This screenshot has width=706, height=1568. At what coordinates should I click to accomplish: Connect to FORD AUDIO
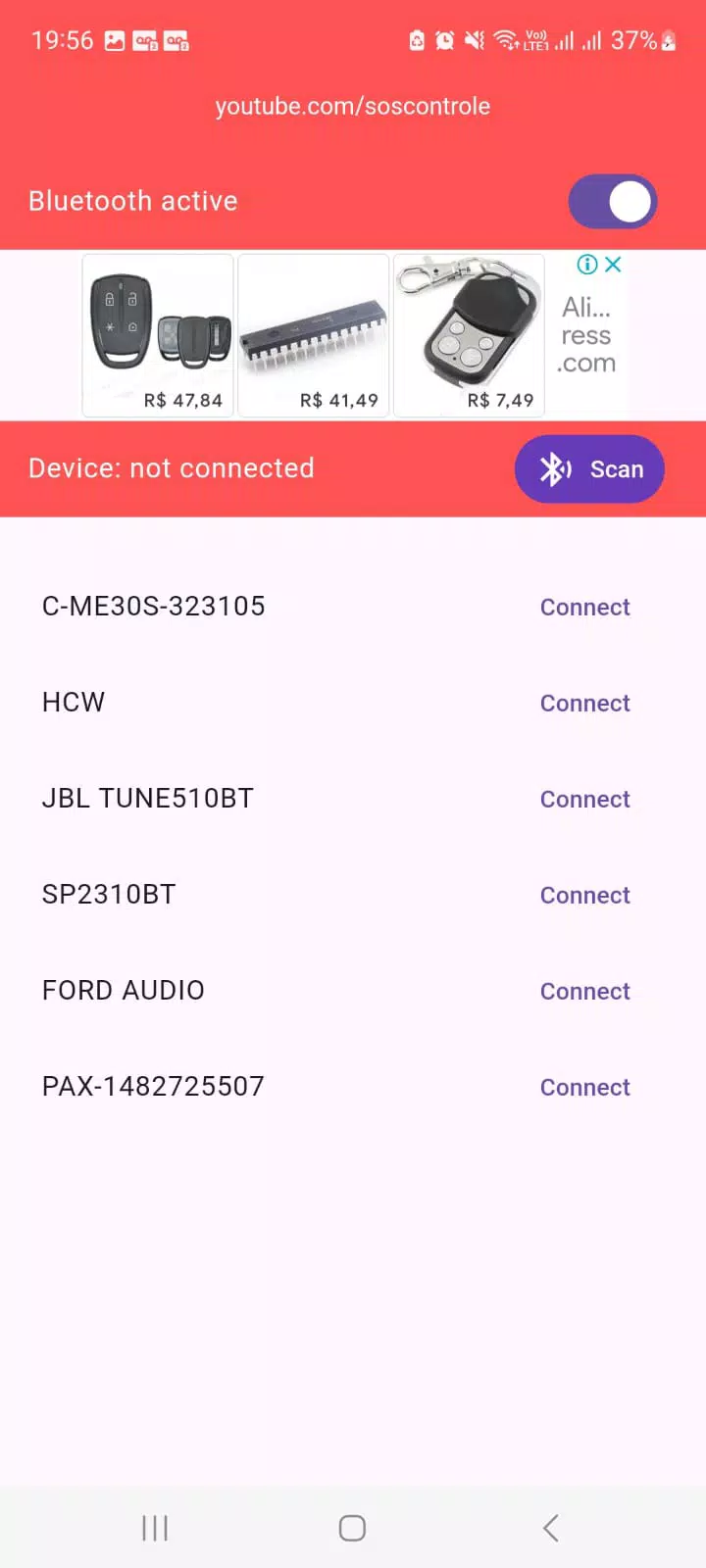[584, 992]
